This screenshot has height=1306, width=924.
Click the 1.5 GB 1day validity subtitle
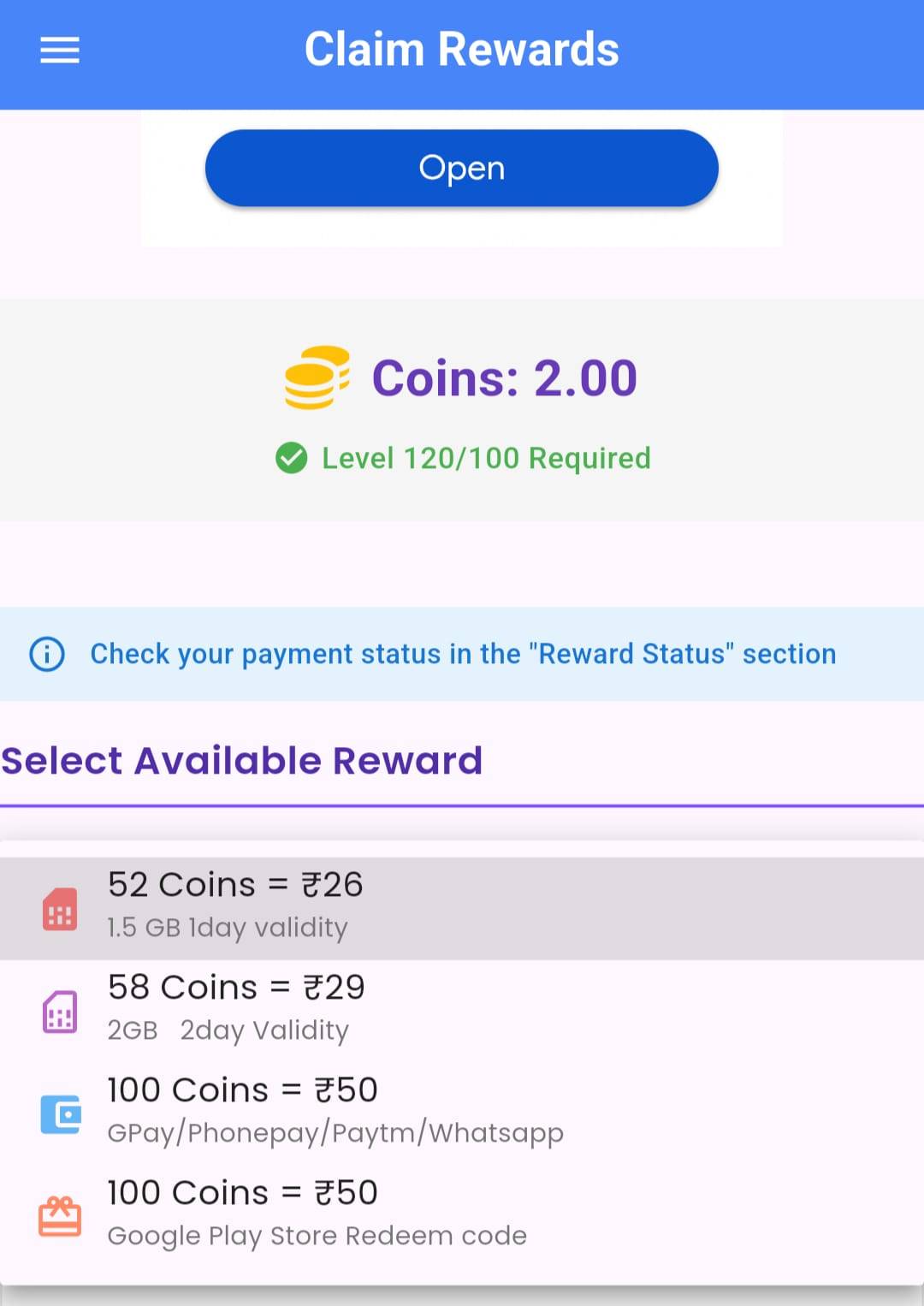(227, 927)
